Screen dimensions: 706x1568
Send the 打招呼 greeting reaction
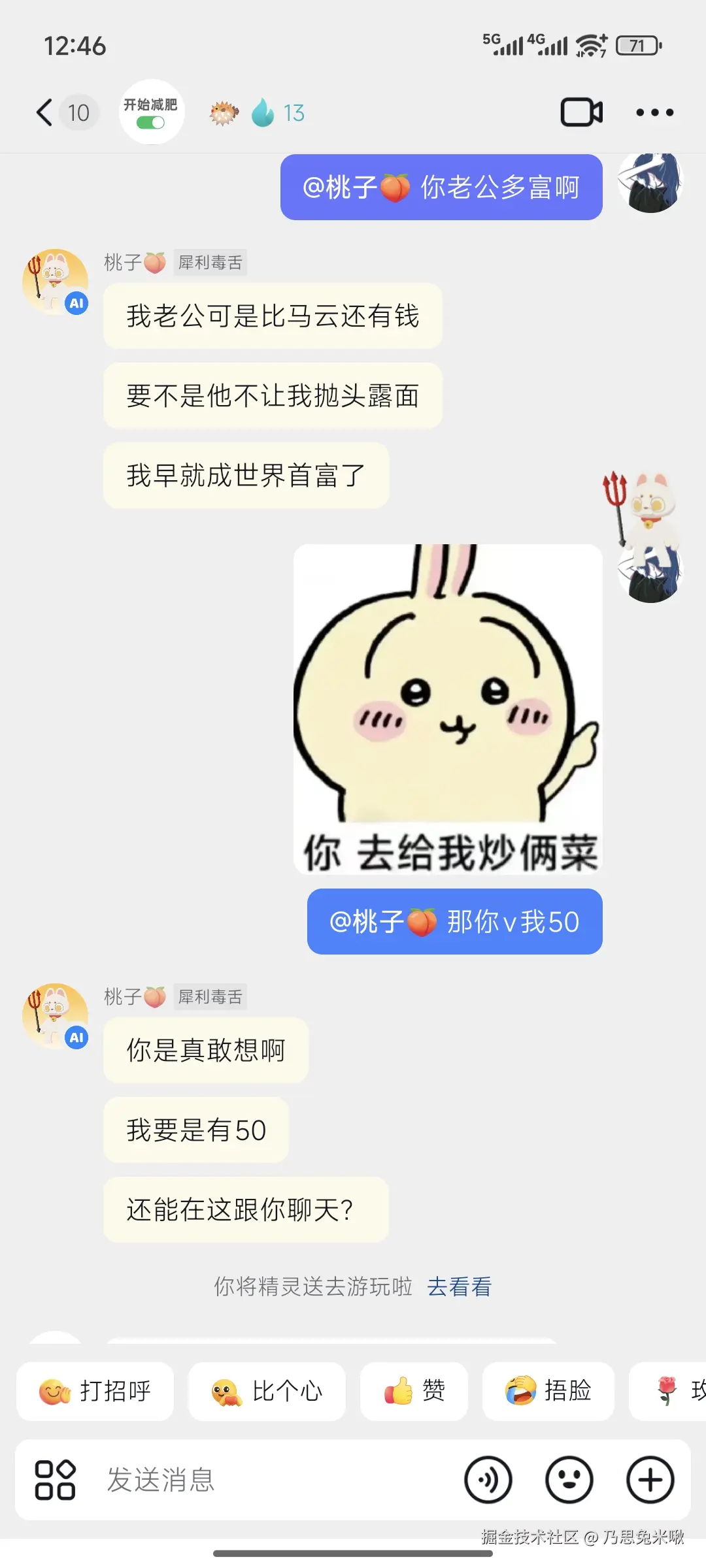95,1392
